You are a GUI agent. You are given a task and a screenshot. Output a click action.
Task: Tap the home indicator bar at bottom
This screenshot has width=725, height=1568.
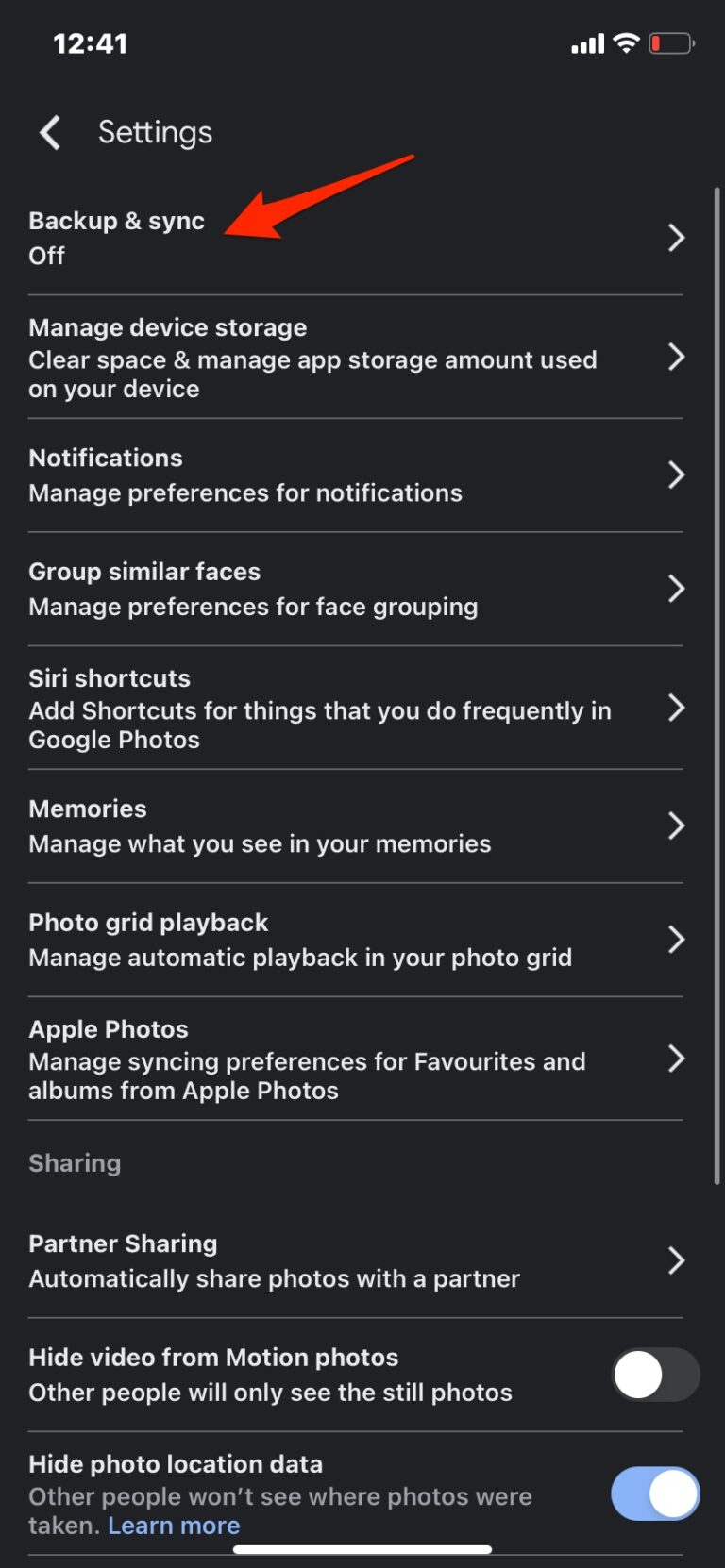click(x=362, y=1548)
